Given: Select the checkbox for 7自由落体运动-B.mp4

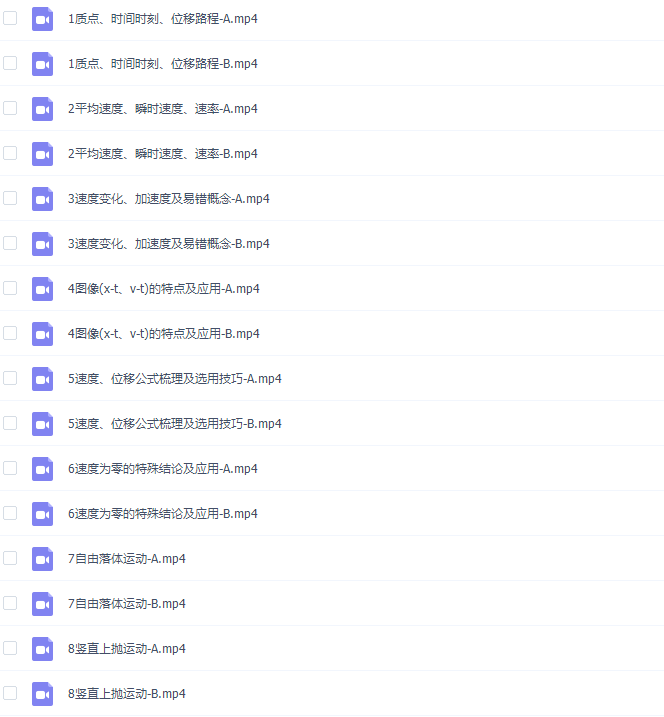Looking at the screenshot, I should tap(10, 603).
